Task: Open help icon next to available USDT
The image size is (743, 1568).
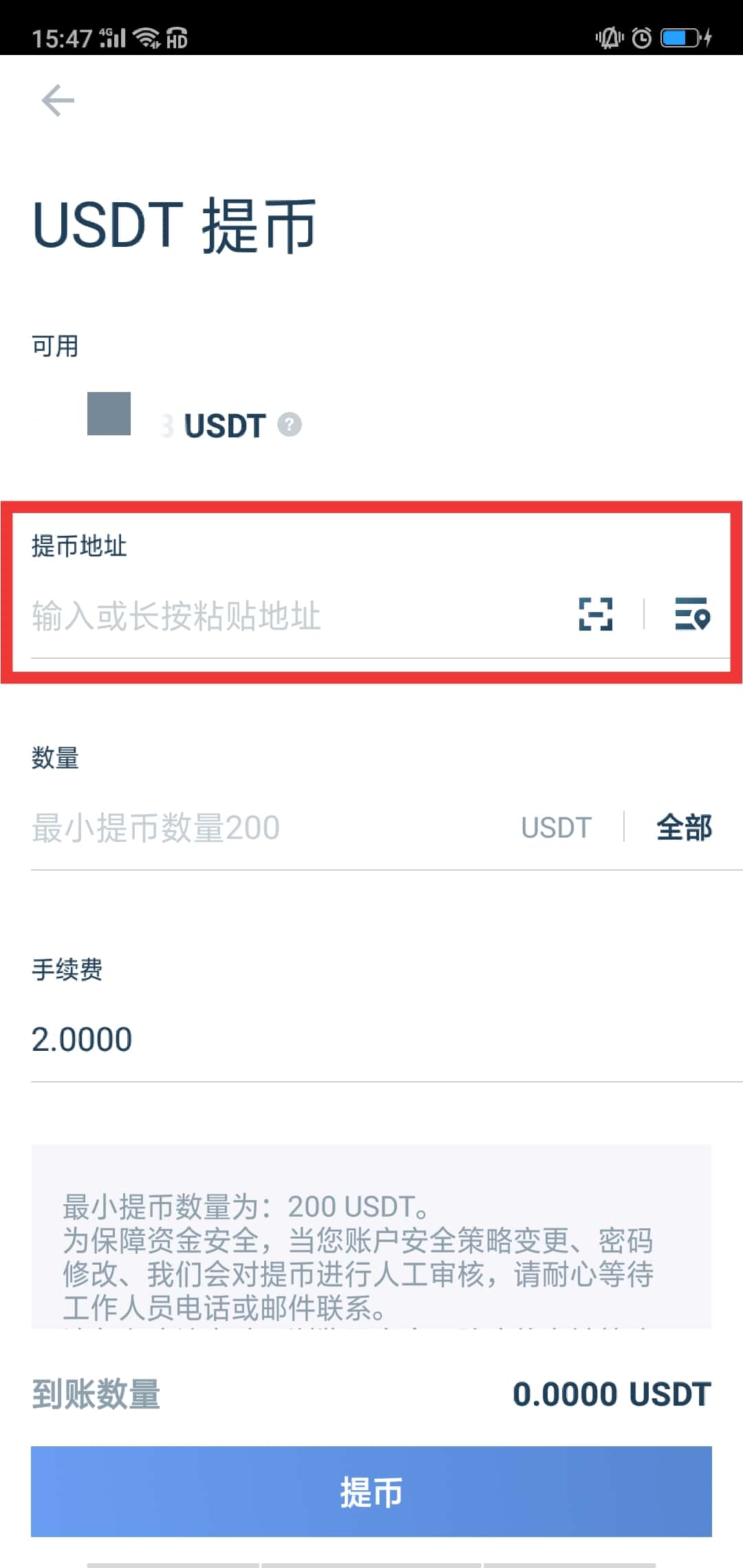Action: (290, 424)
